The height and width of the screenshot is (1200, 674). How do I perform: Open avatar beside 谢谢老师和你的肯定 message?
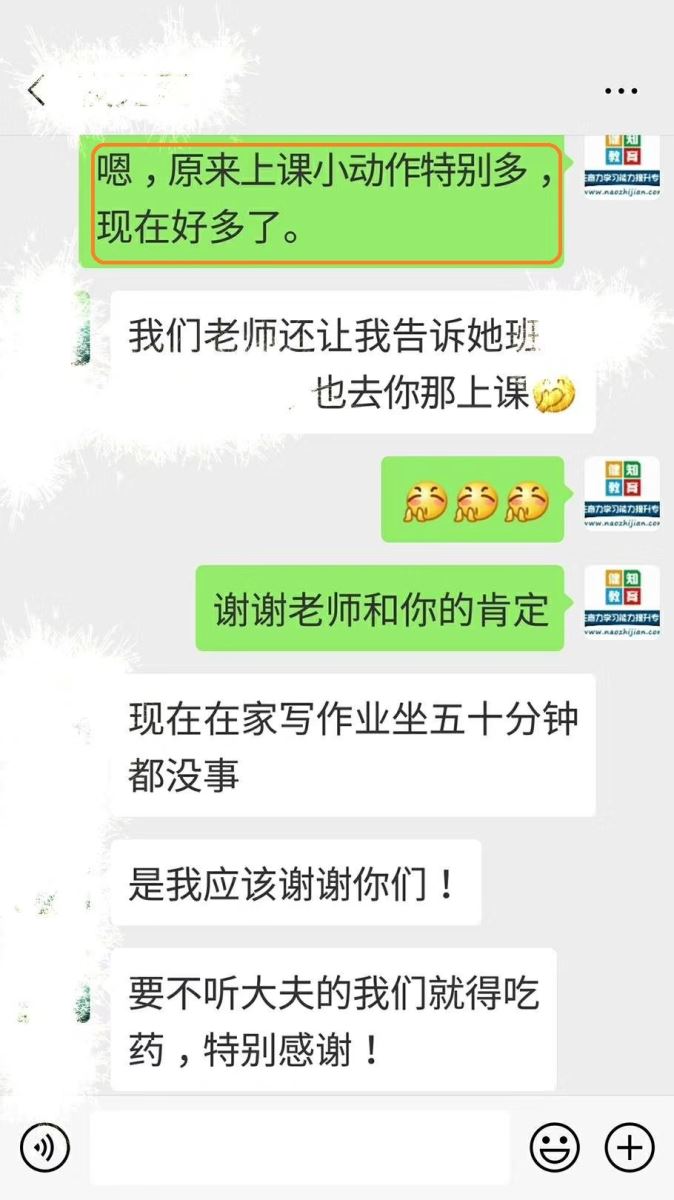[621, 603]
